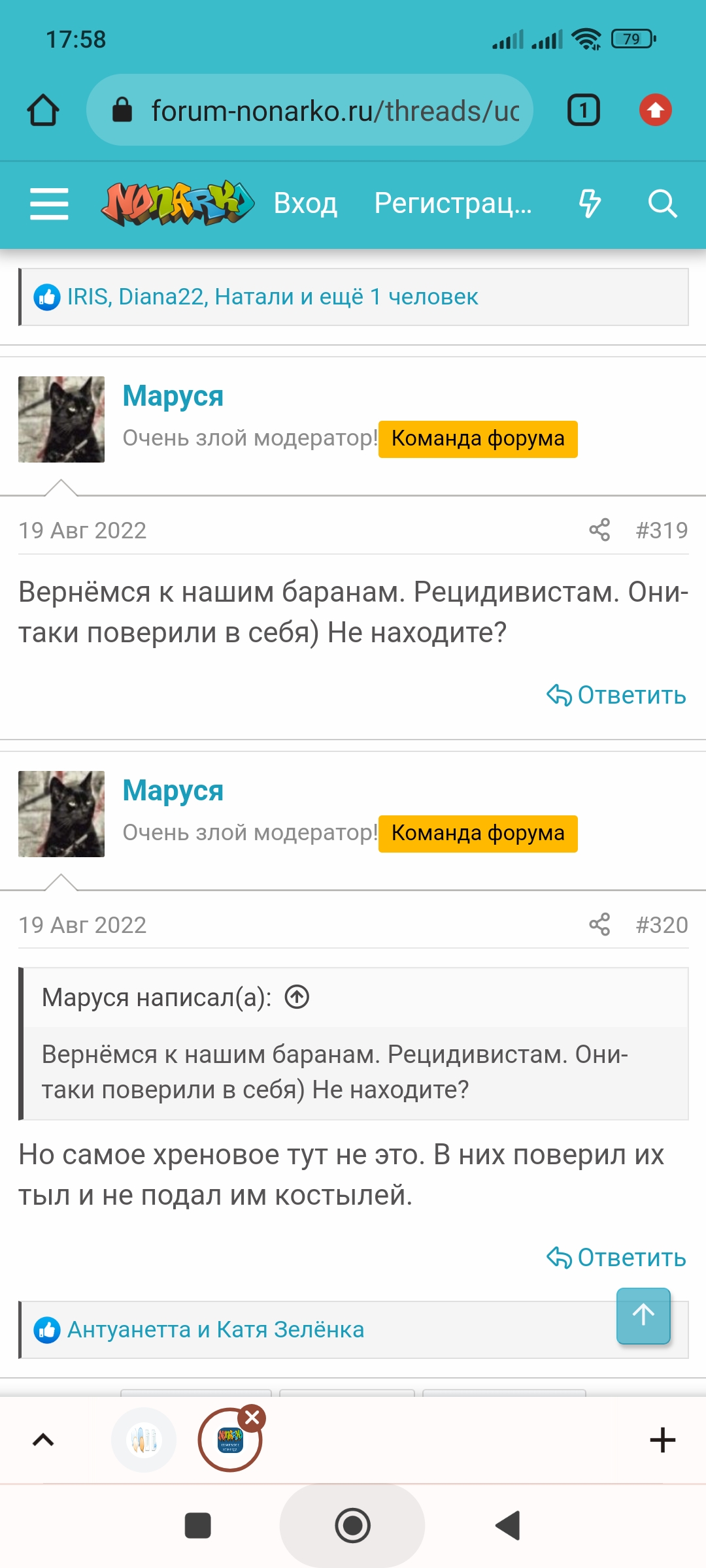The width and height of the screenshot is (706, 1568).
Task: Reply to post #319 with Ответить
Action: [617, 695]
